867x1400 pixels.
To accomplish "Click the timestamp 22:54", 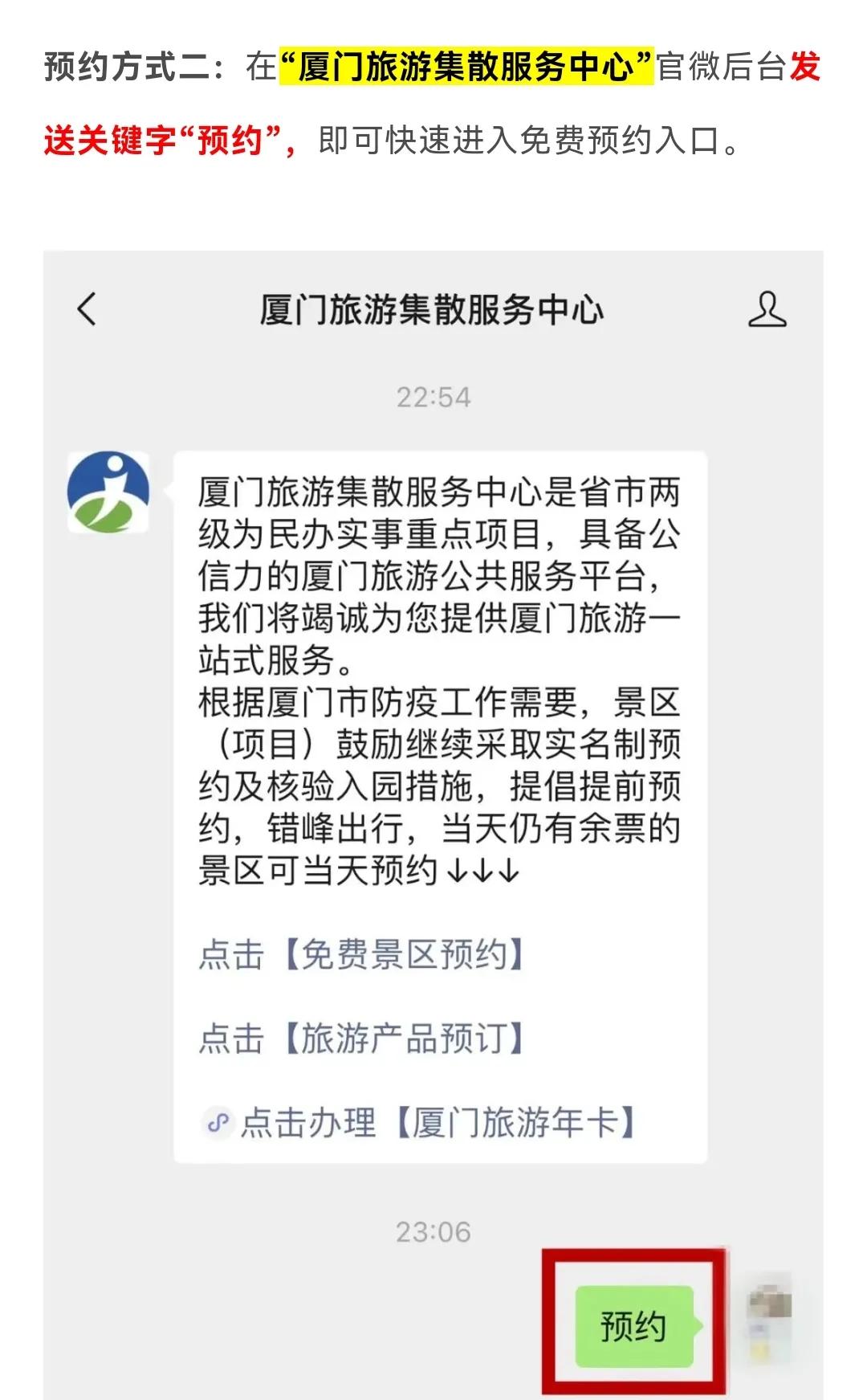I will [x=433, y=395].
